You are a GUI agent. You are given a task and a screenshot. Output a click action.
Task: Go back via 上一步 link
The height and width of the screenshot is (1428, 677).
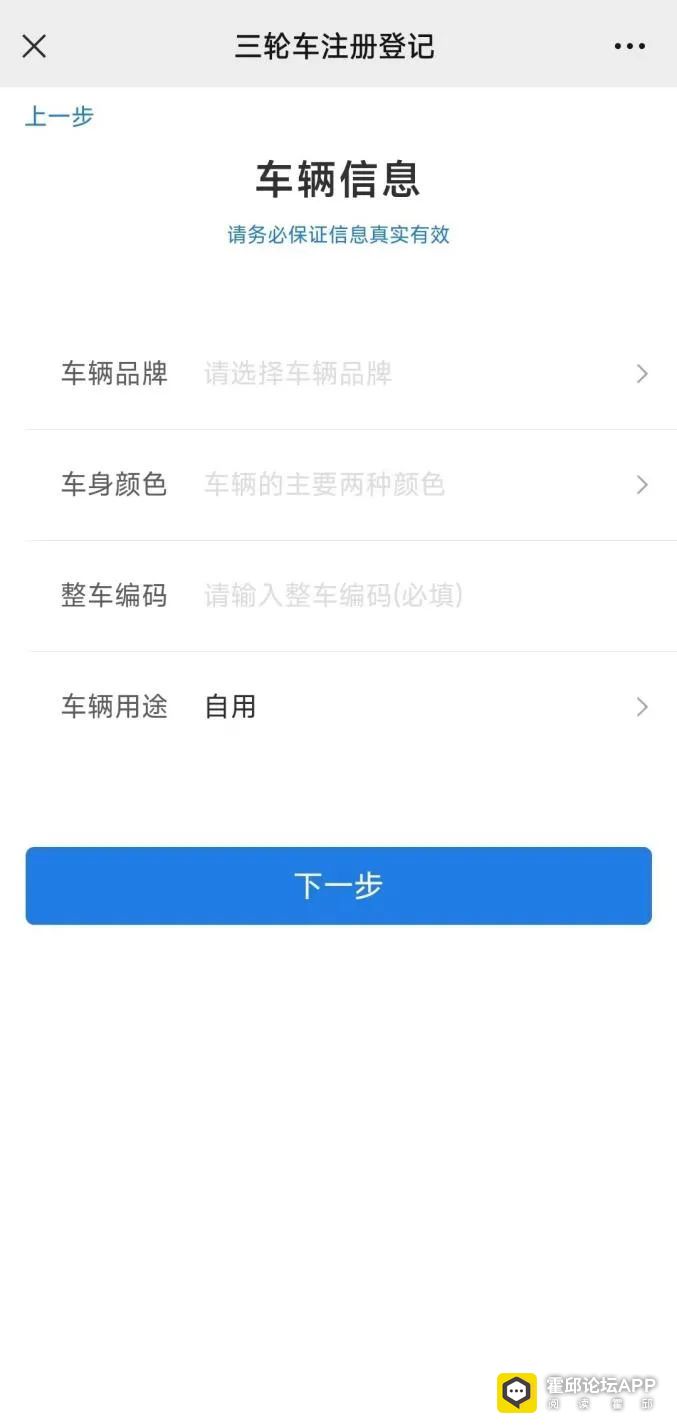point(59,116)
